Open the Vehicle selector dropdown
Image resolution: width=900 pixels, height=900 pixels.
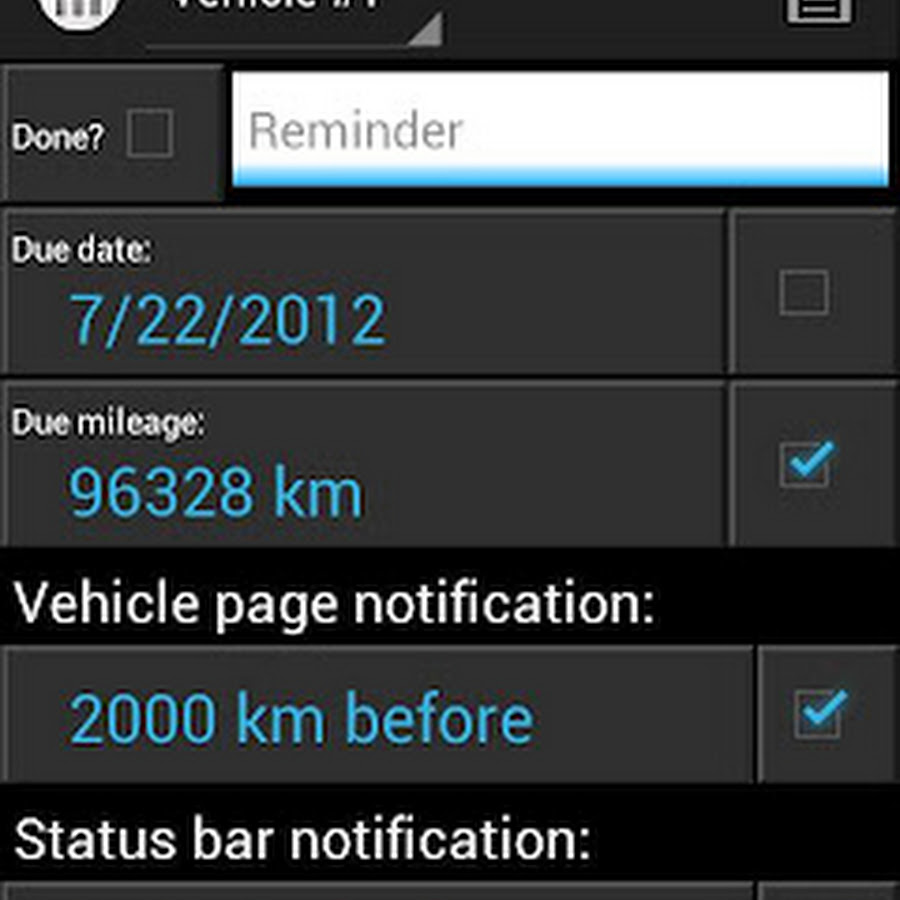point(295,15)
